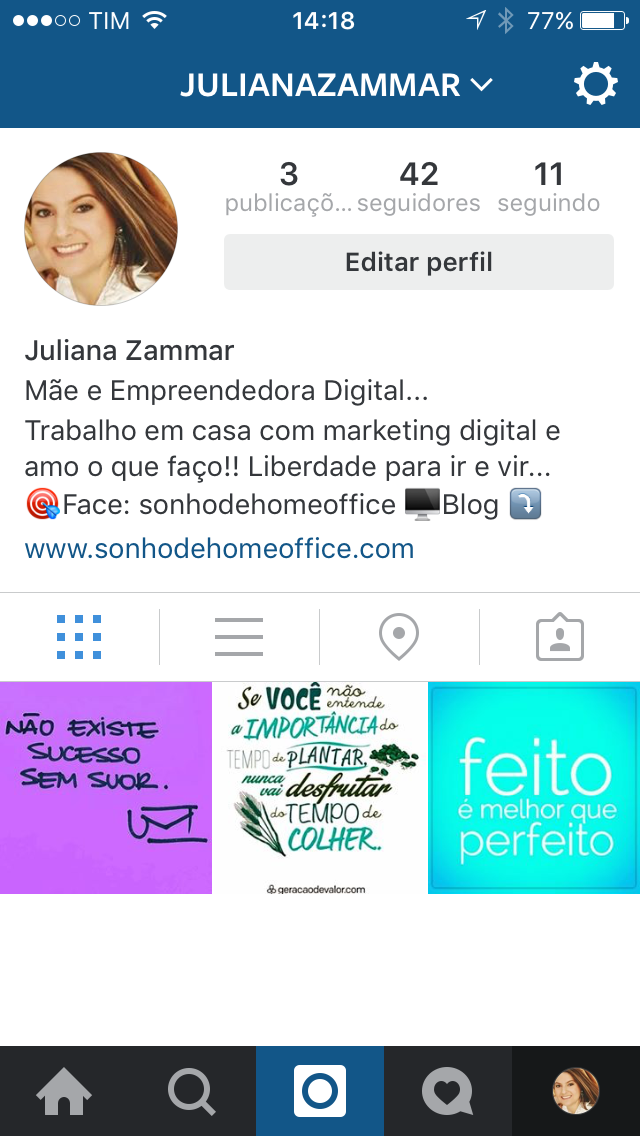This screenshot has height=1136, width=640.
Task: Open the seguidores list
Action: 419,188
